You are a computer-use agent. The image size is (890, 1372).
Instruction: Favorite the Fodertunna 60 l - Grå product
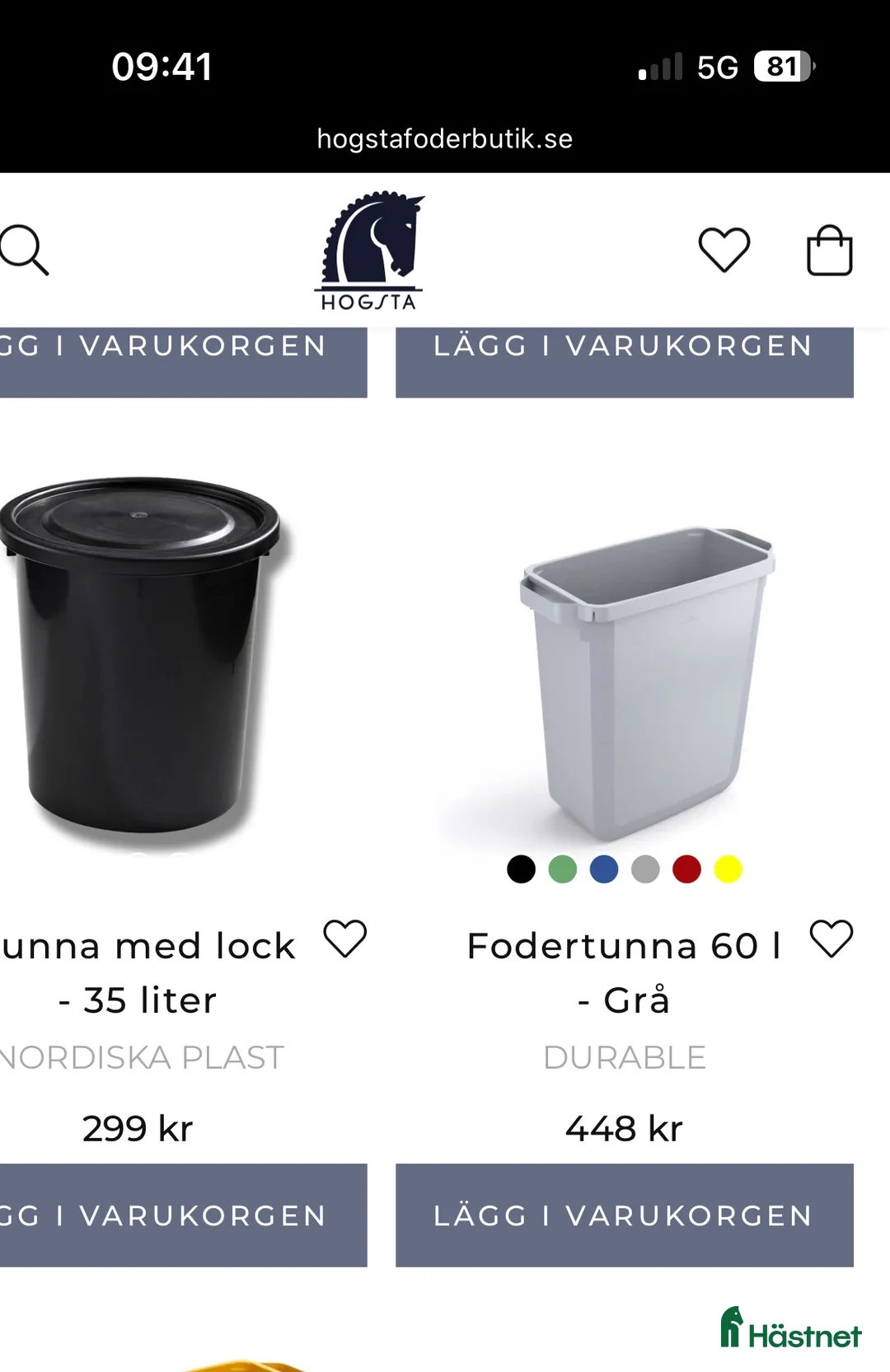[x=831, y=939]
